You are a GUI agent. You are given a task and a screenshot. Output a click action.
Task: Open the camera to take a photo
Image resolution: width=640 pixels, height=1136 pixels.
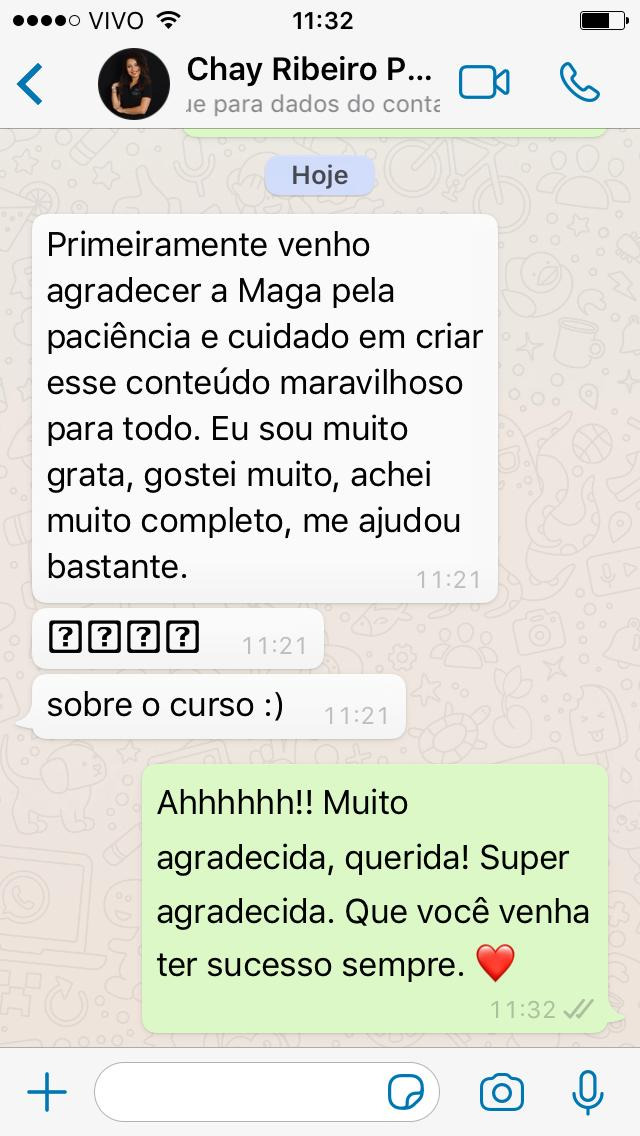click(501, 1092)
